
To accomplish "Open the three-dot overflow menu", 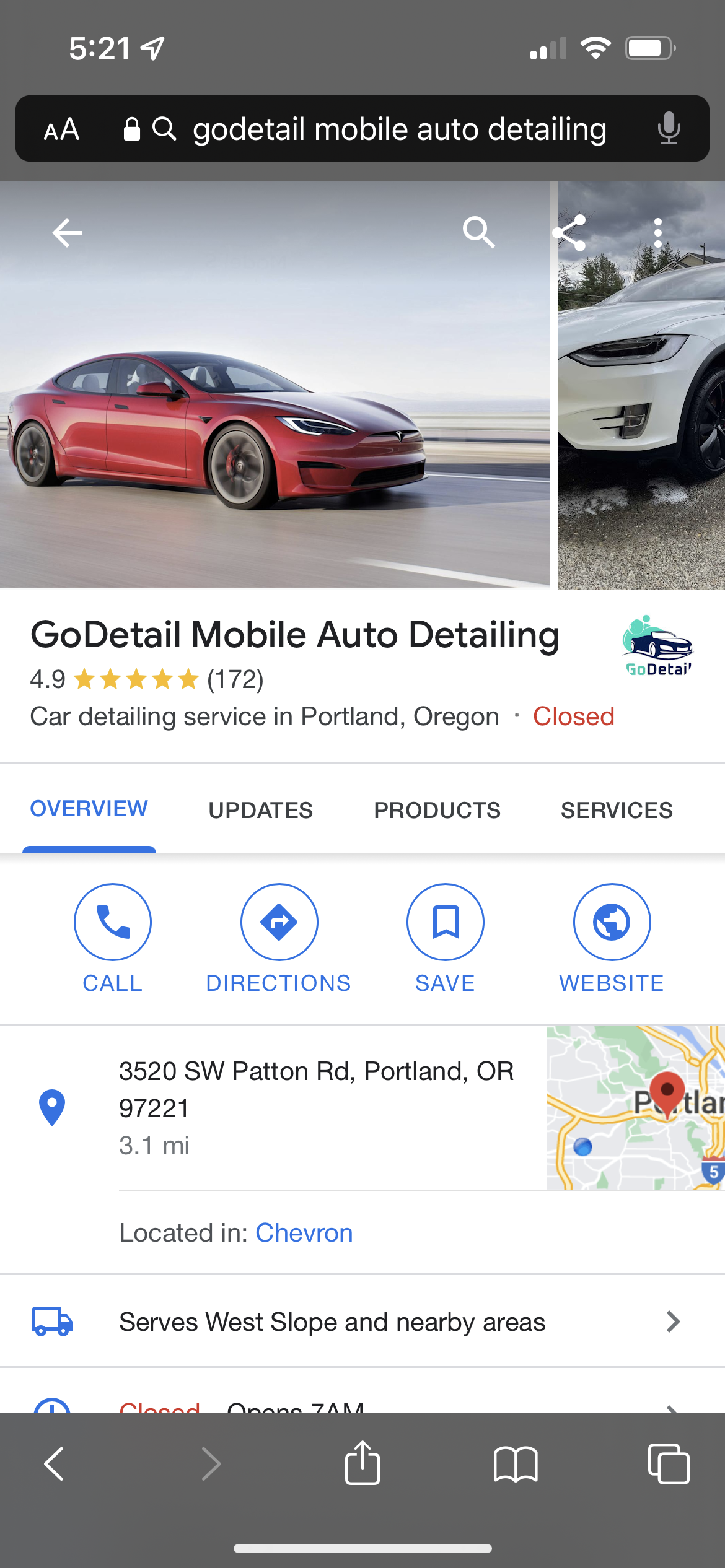I will [657, 233].
